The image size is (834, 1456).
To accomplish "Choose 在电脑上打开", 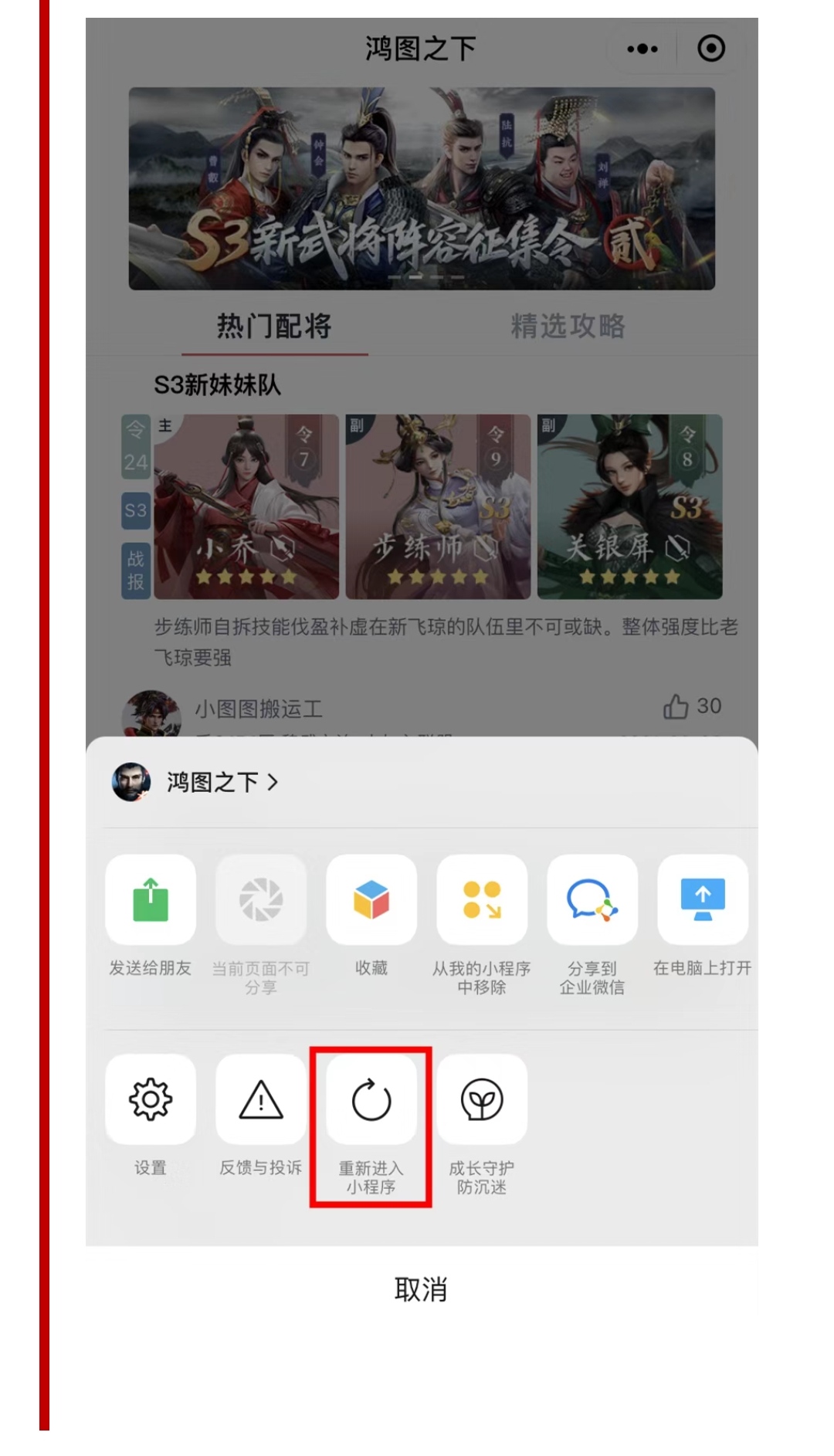I will click(x=702, y=899).
